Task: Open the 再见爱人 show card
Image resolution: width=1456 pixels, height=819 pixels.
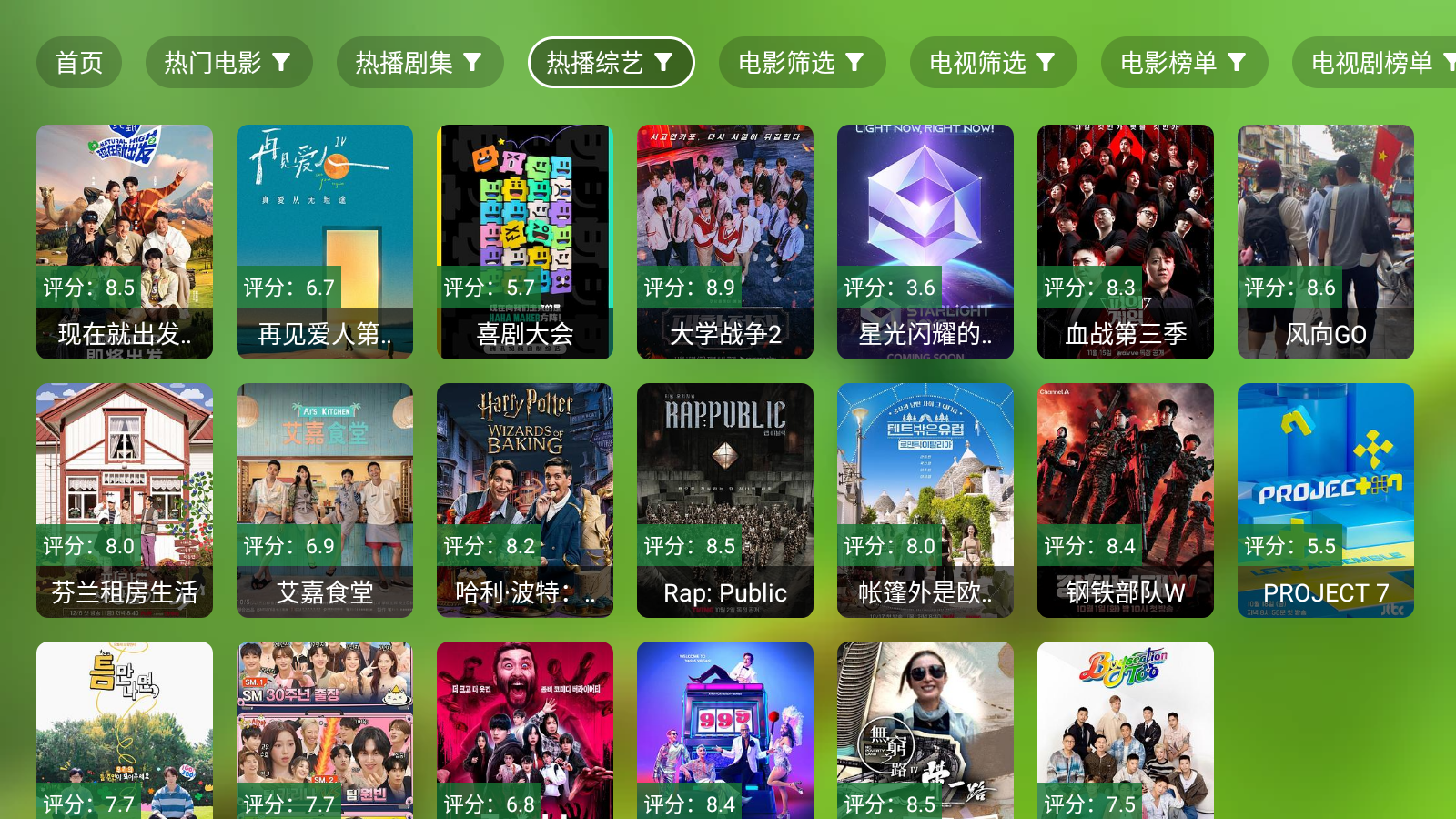Action: click(325, 241)
